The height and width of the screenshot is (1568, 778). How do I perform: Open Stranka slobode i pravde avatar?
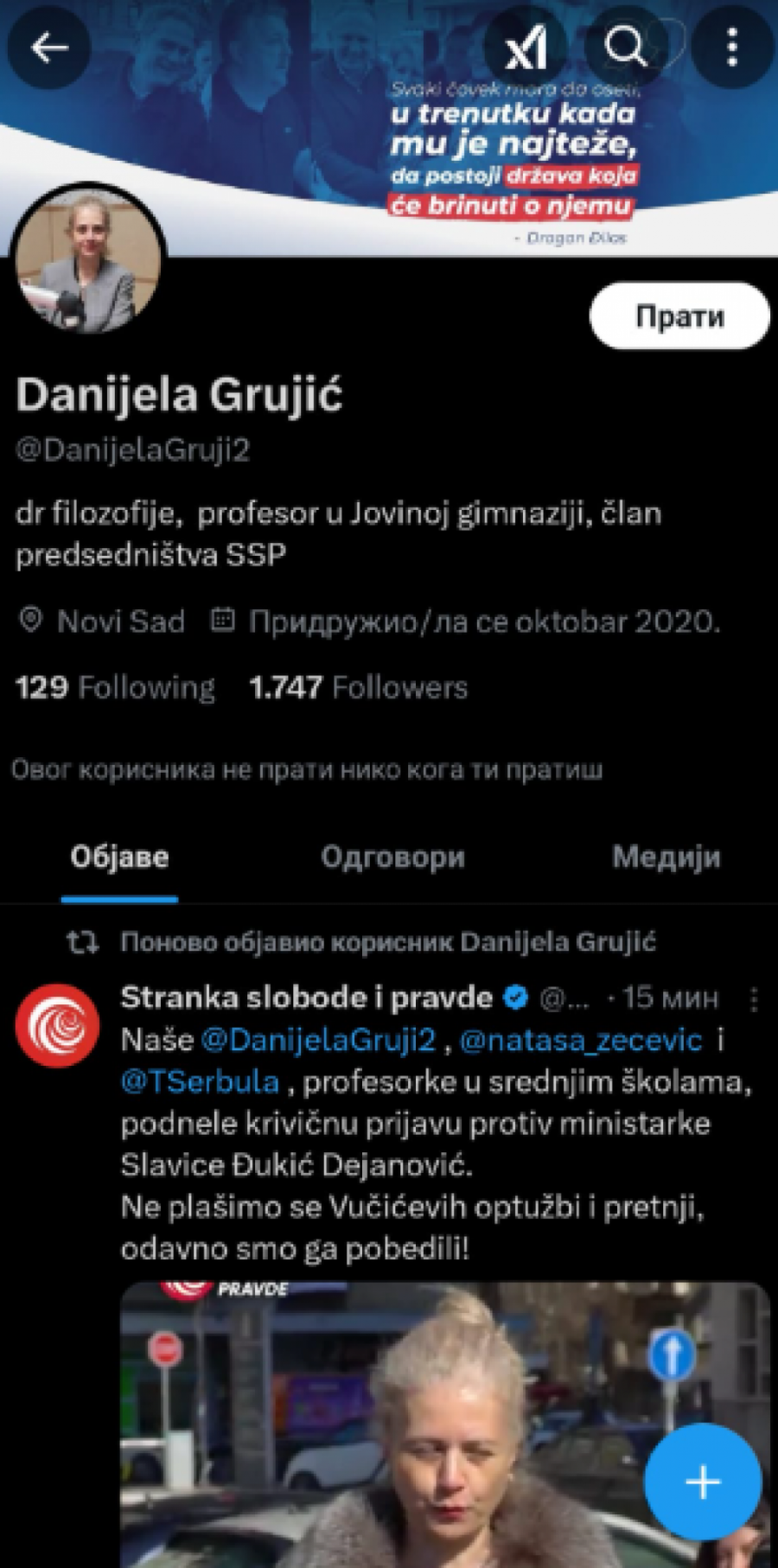[x=57, y=1025]
